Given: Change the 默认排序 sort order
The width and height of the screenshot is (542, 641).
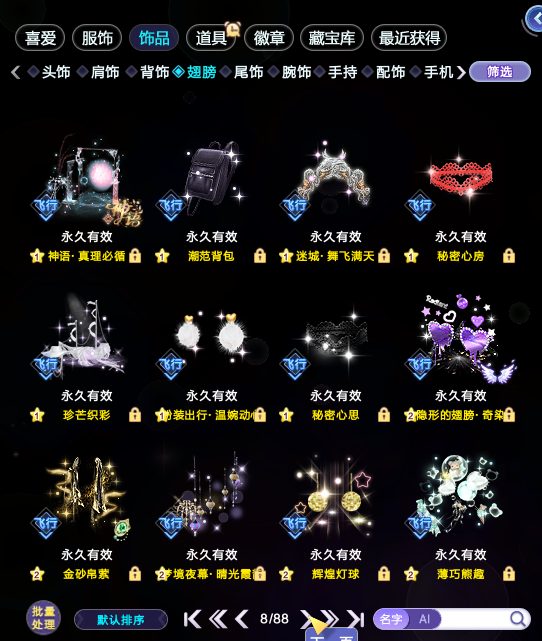Looking at the screenshot, I should point(121,620).
